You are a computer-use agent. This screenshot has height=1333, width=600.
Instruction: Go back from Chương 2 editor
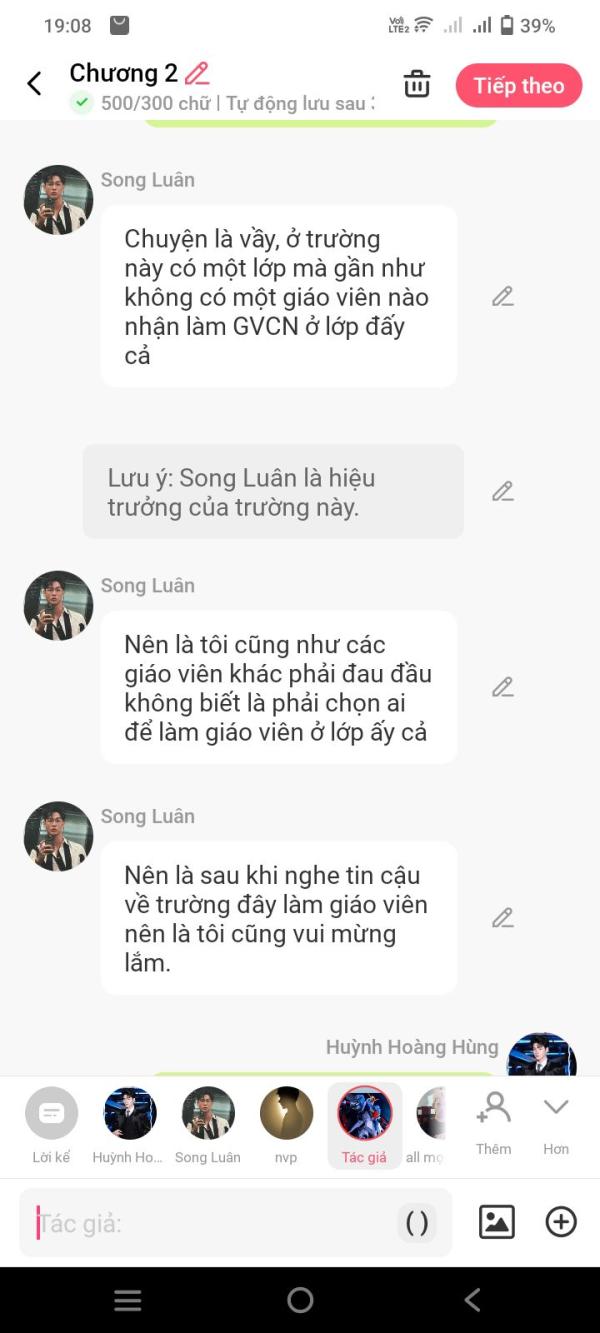pyautogui.click(x=35, y=84)
